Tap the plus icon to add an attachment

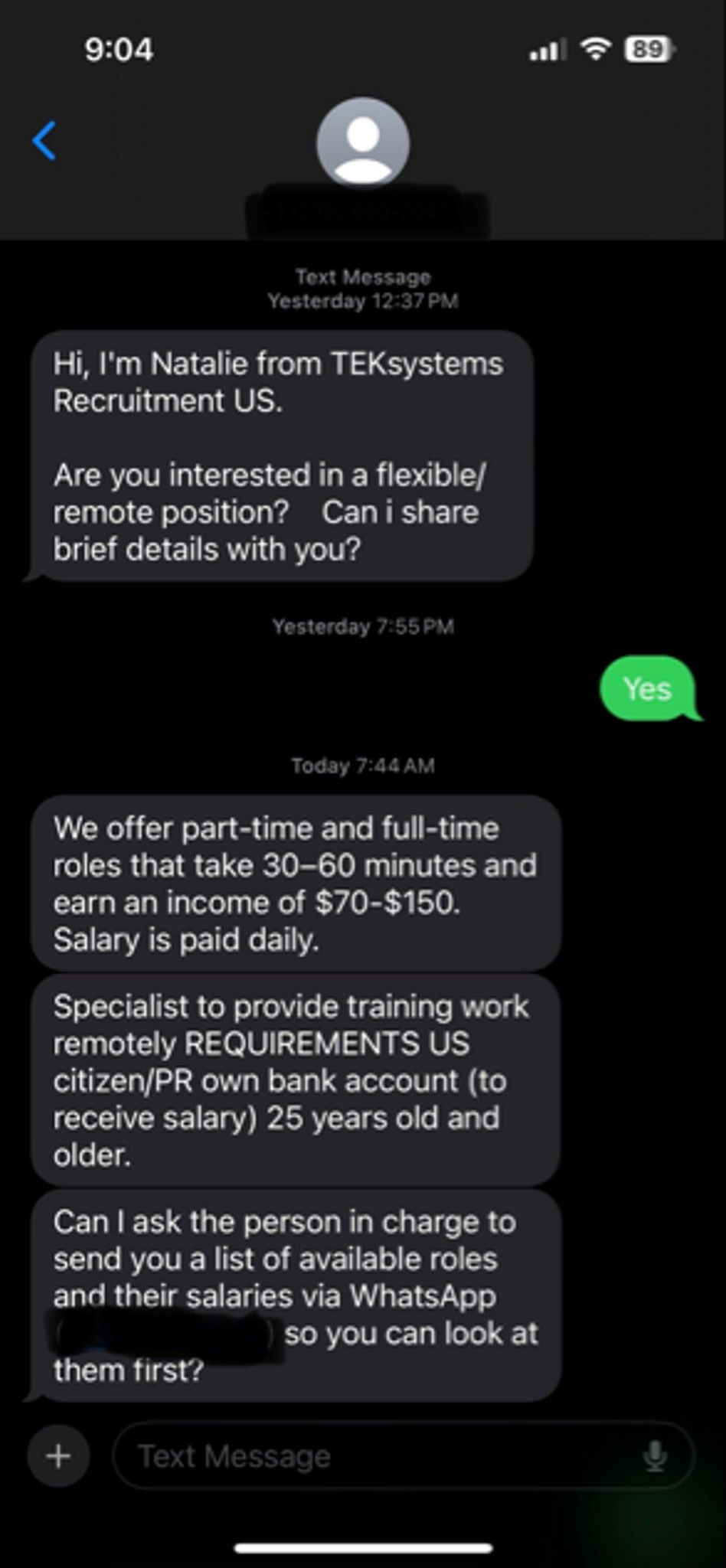(58, 1457)
